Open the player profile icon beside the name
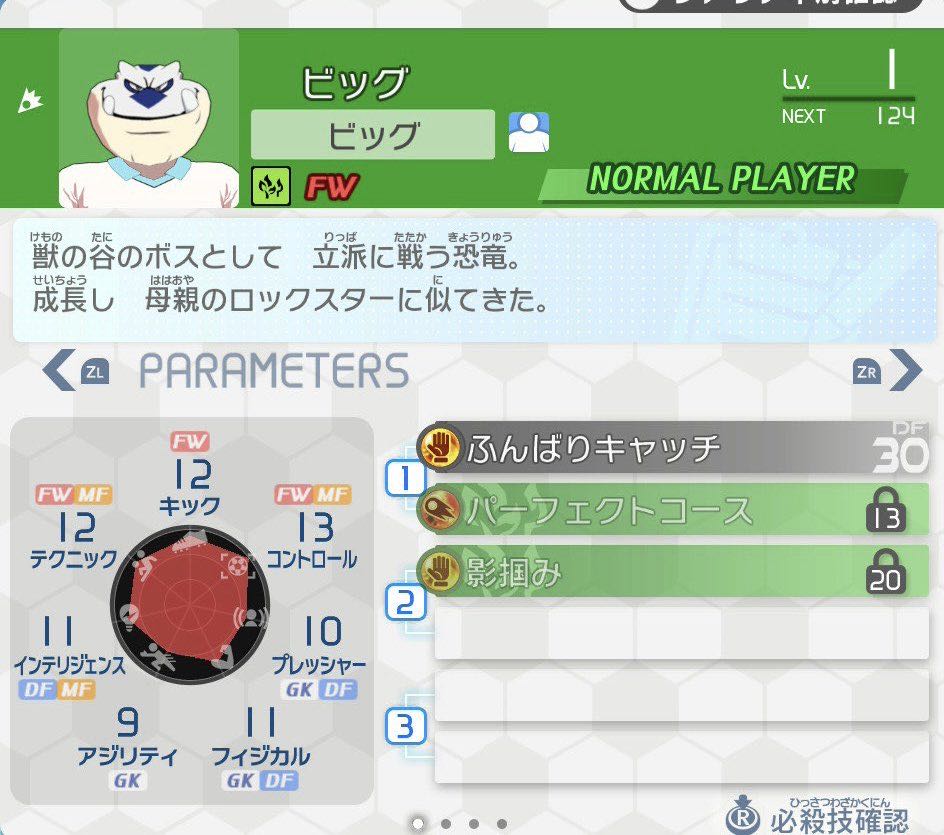Screen dimensions: 944x835 click(528, 132)
